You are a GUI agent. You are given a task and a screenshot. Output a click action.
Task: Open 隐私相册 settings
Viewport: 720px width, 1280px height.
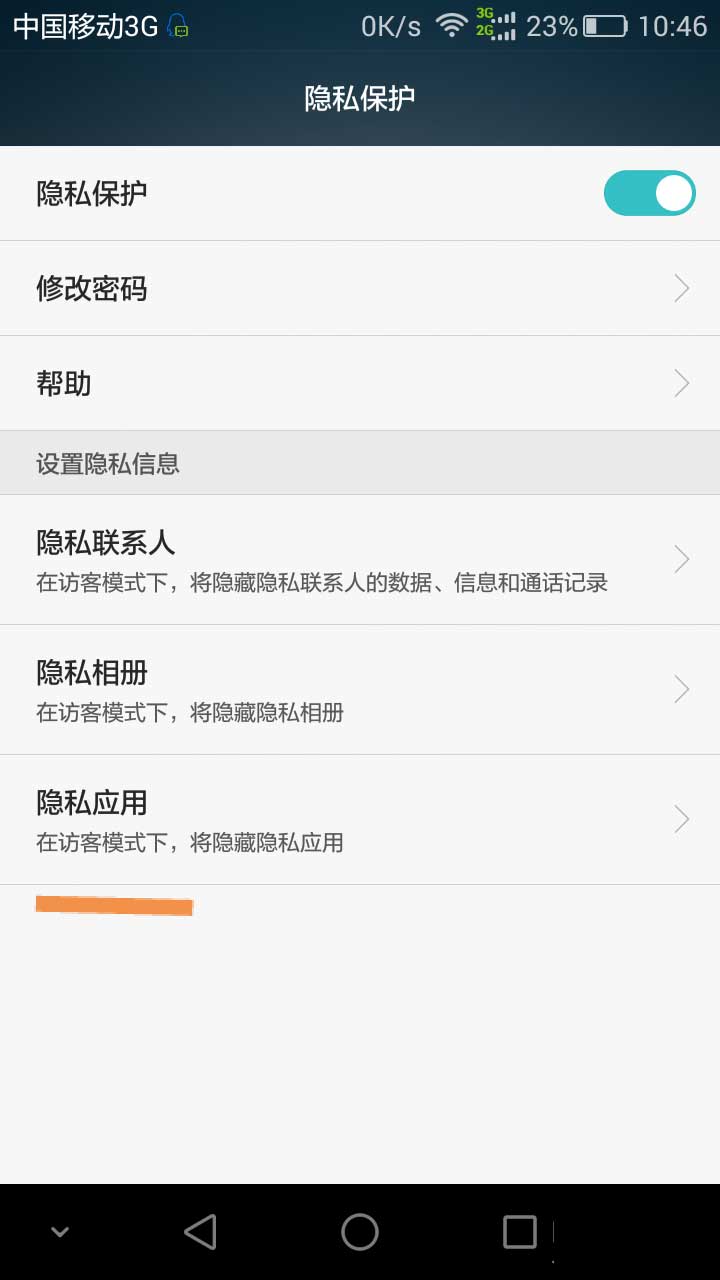tap(360, 689)
